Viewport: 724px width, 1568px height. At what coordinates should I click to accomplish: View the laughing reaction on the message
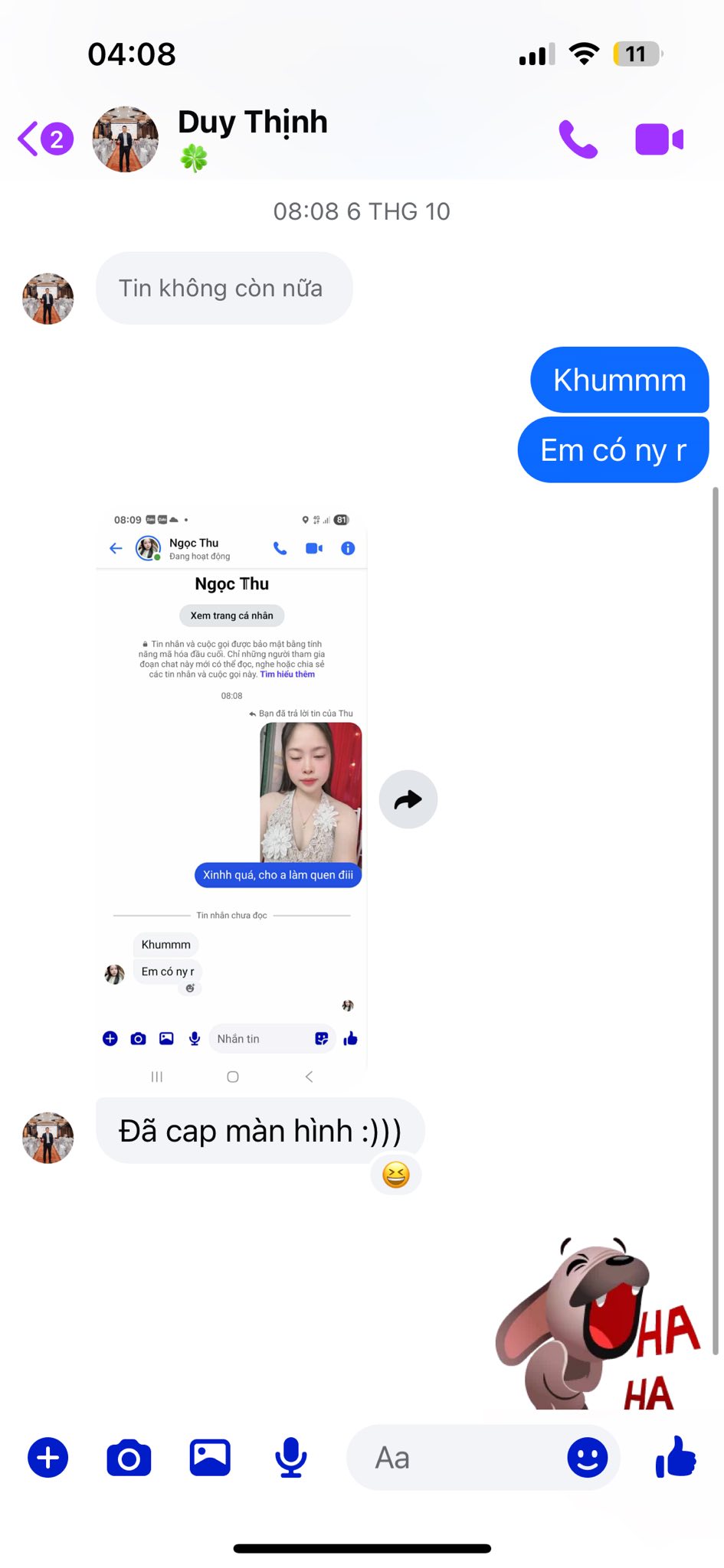coord(396,1174)
